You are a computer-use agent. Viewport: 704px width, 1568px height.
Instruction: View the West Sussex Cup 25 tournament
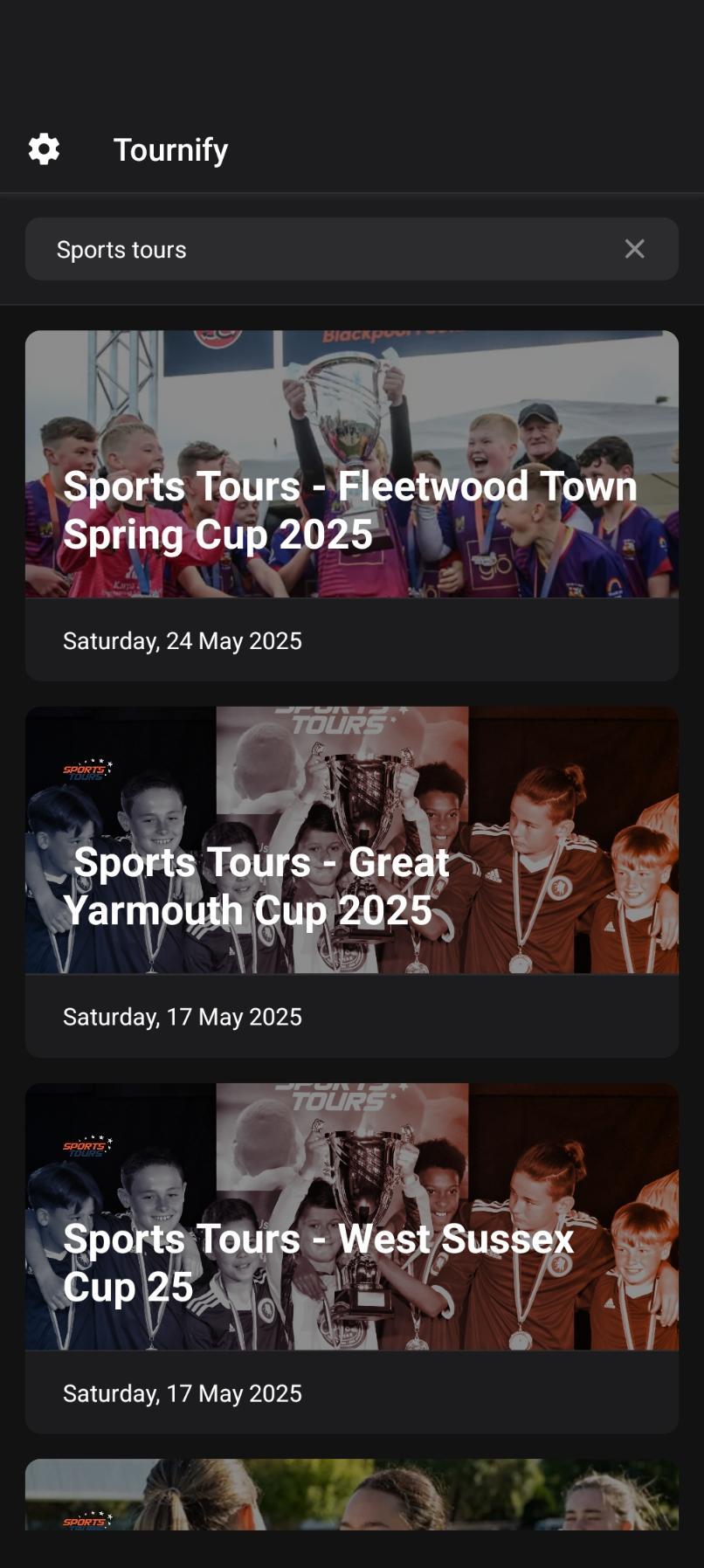[x=351, y=1257]
